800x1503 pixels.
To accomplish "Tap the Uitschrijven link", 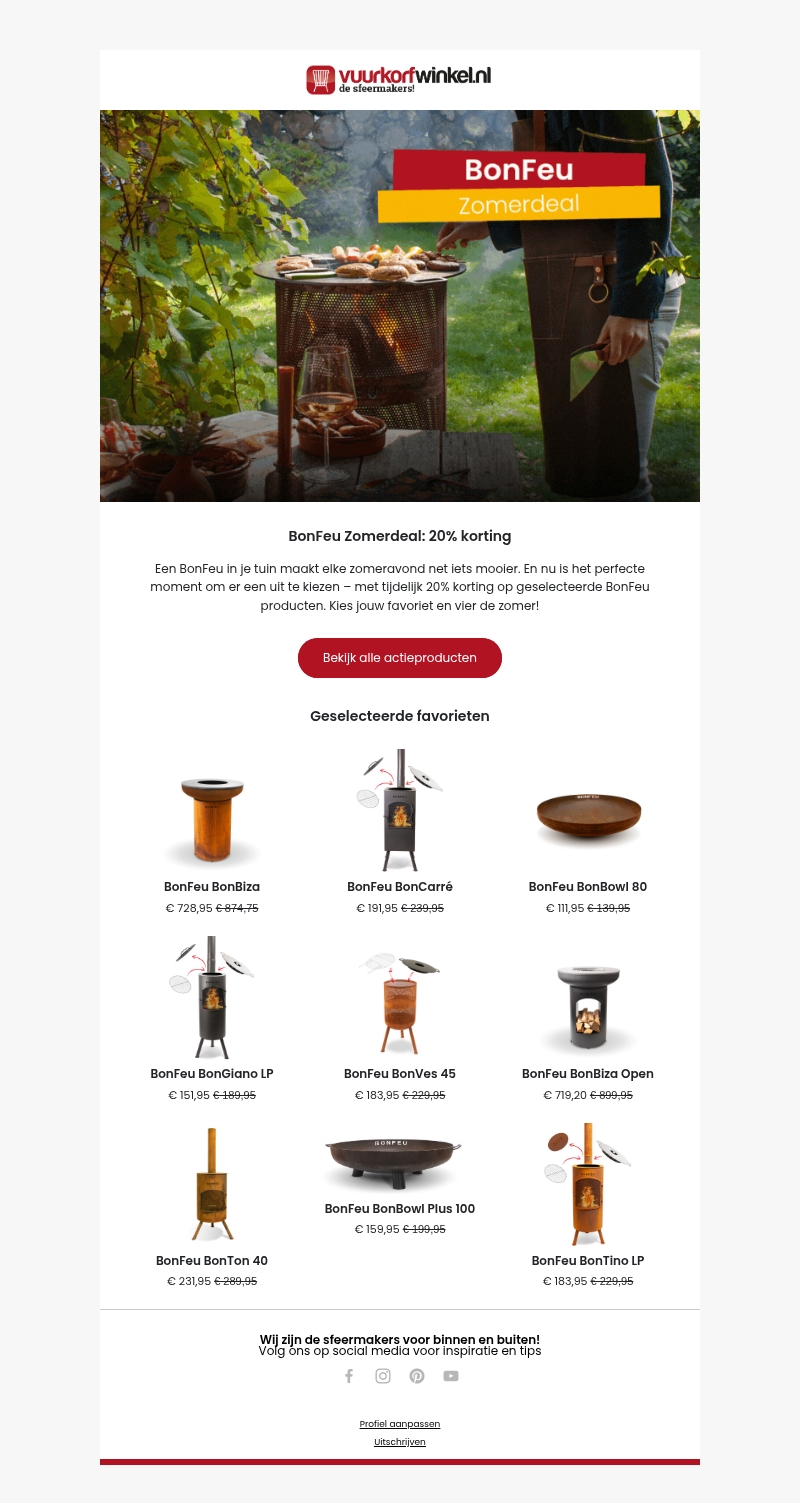I will click(x=400, y=1442).
